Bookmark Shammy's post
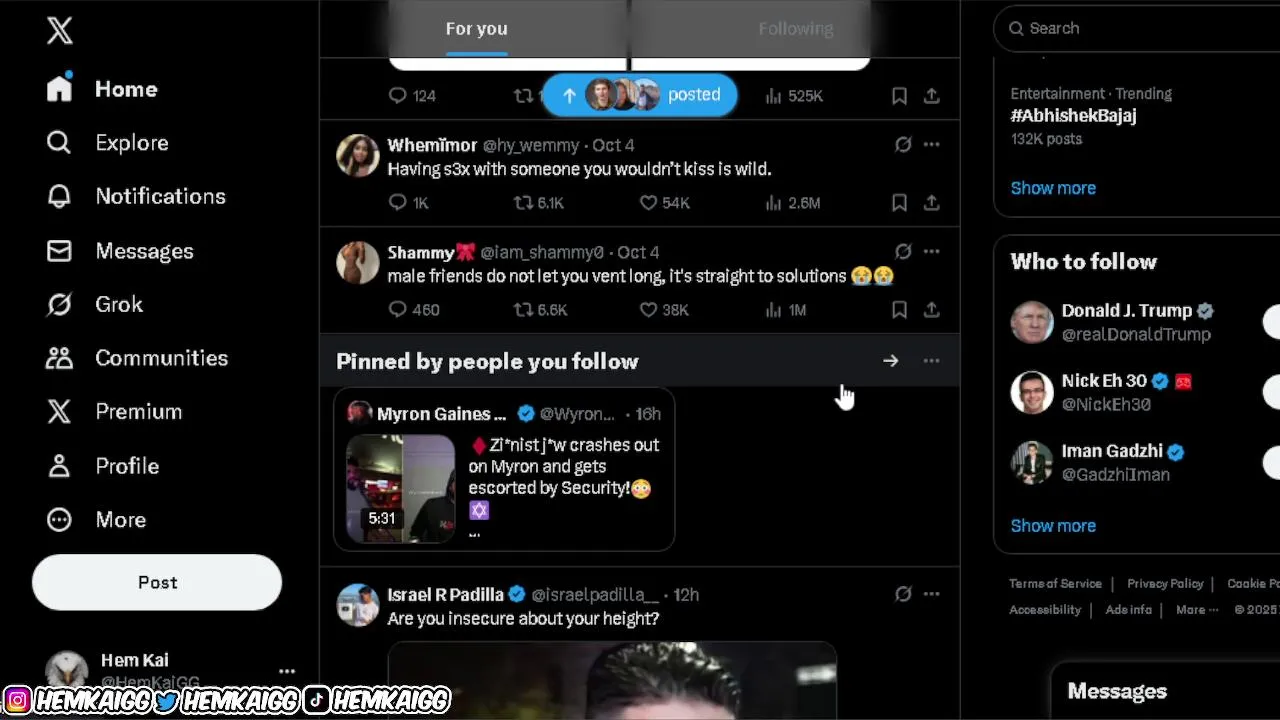This screenshot has width=1280, height=720. (899, 310)
